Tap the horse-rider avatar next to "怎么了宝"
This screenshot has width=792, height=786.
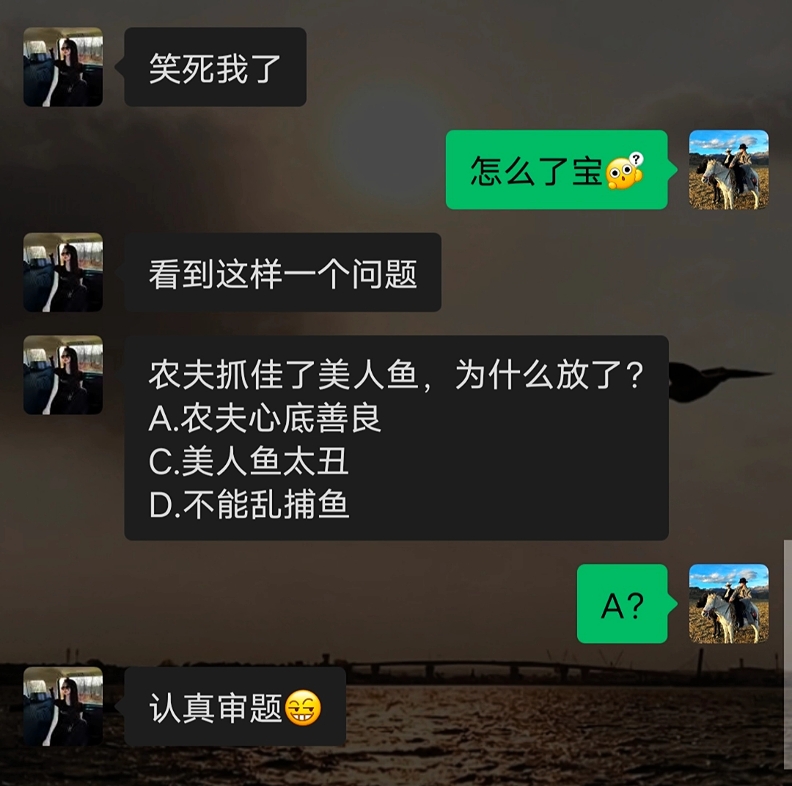point(729,170)
